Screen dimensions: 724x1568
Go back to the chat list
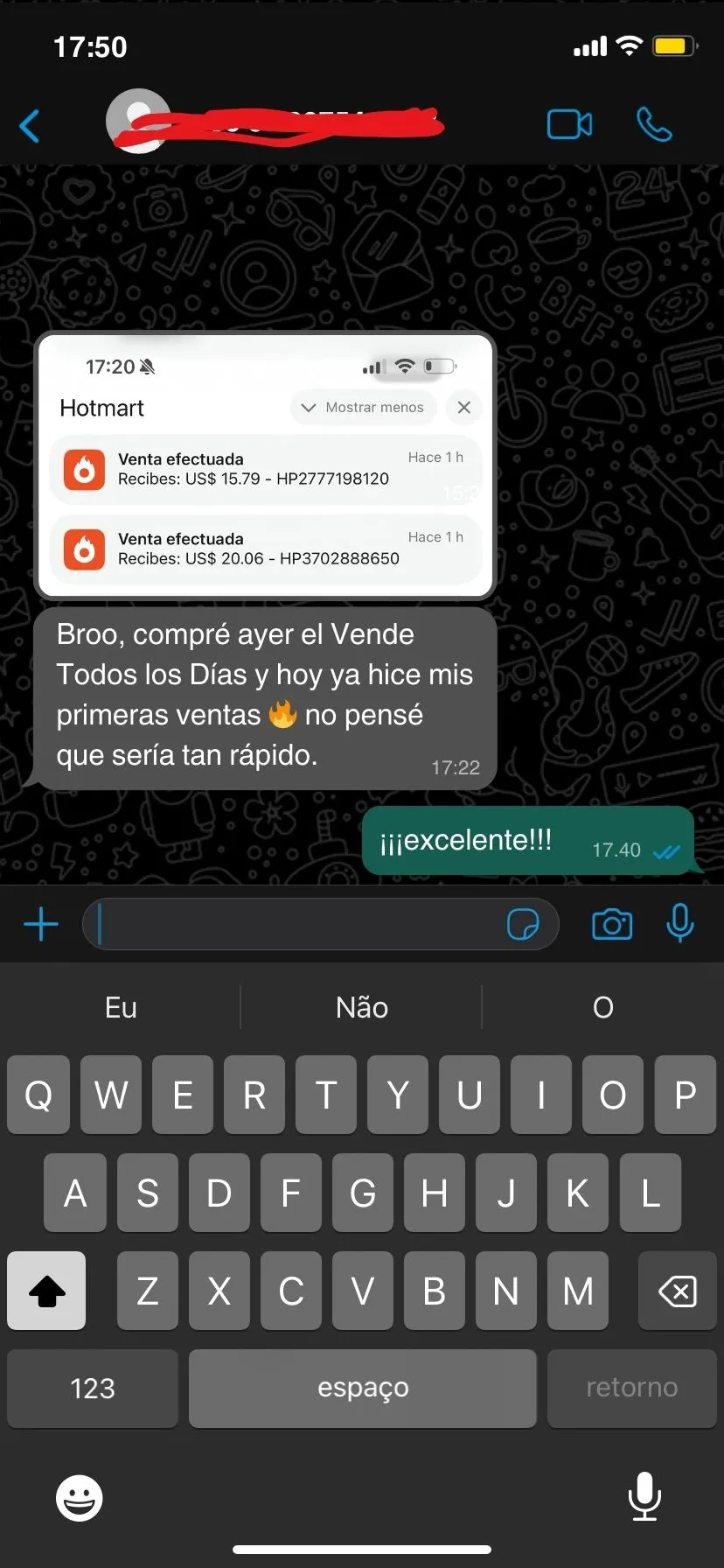[x=30, y=126]
